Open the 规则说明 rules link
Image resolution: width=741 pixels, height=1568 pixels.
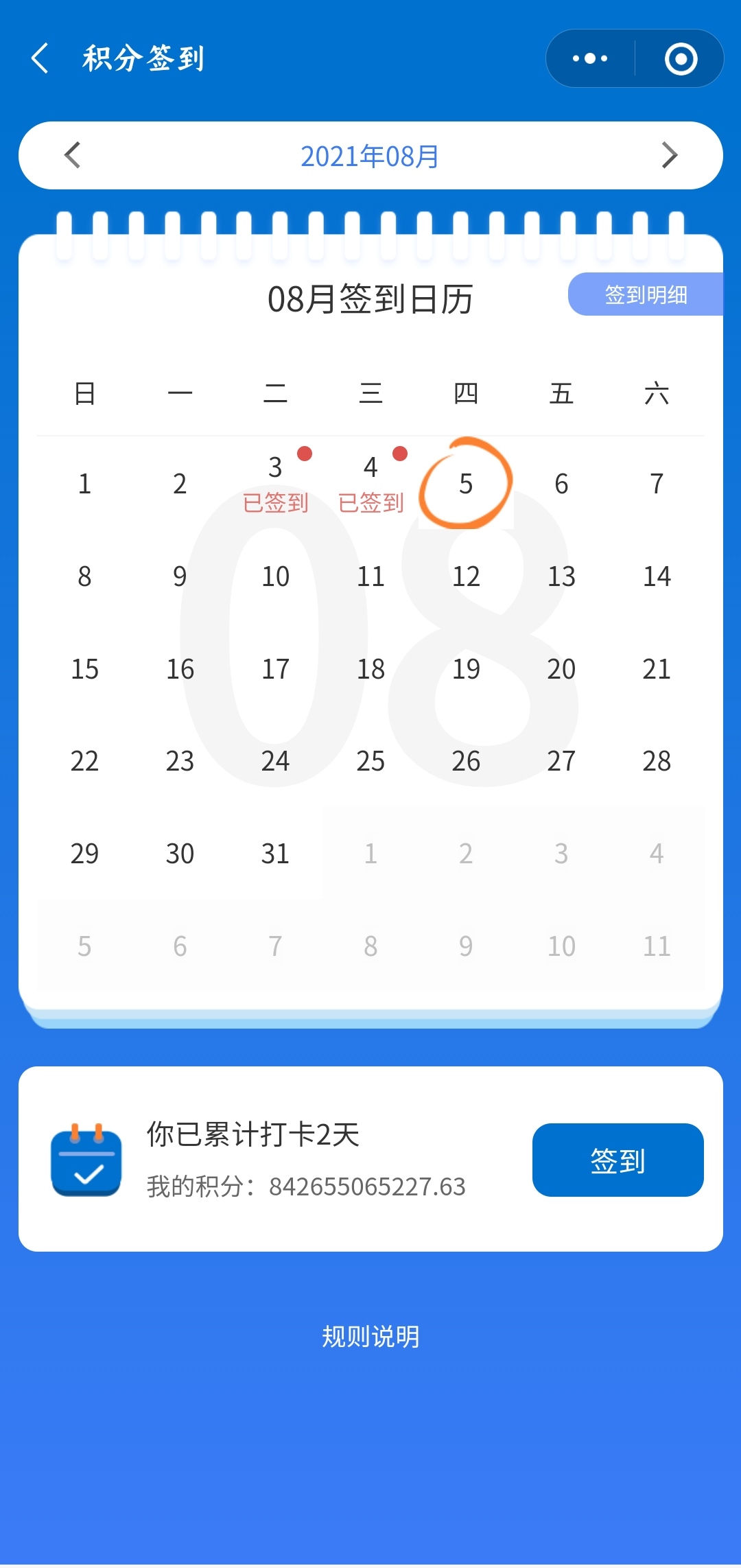point(370,1336)
